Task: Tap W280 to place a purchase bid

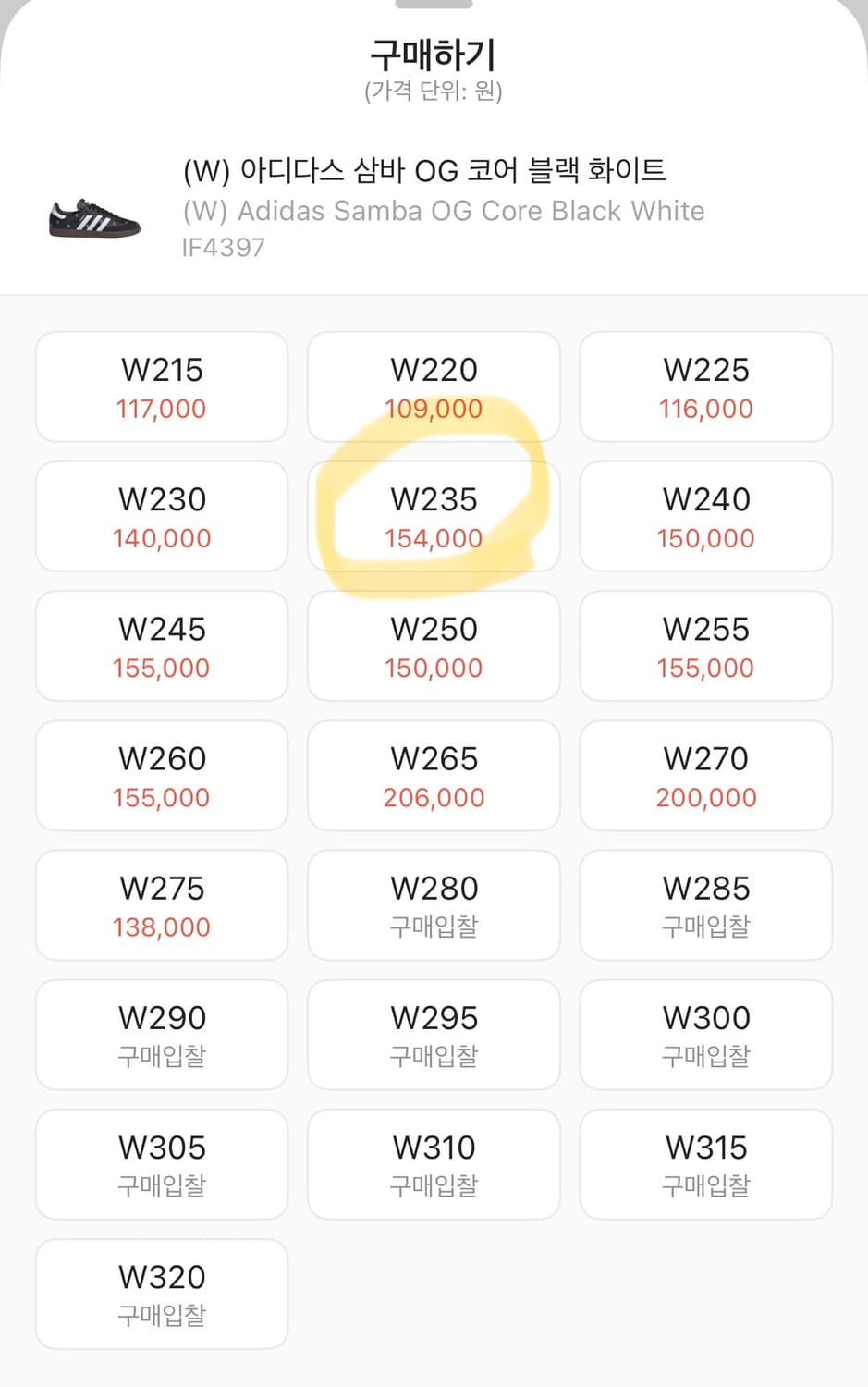Action: (x=433, y=904)
